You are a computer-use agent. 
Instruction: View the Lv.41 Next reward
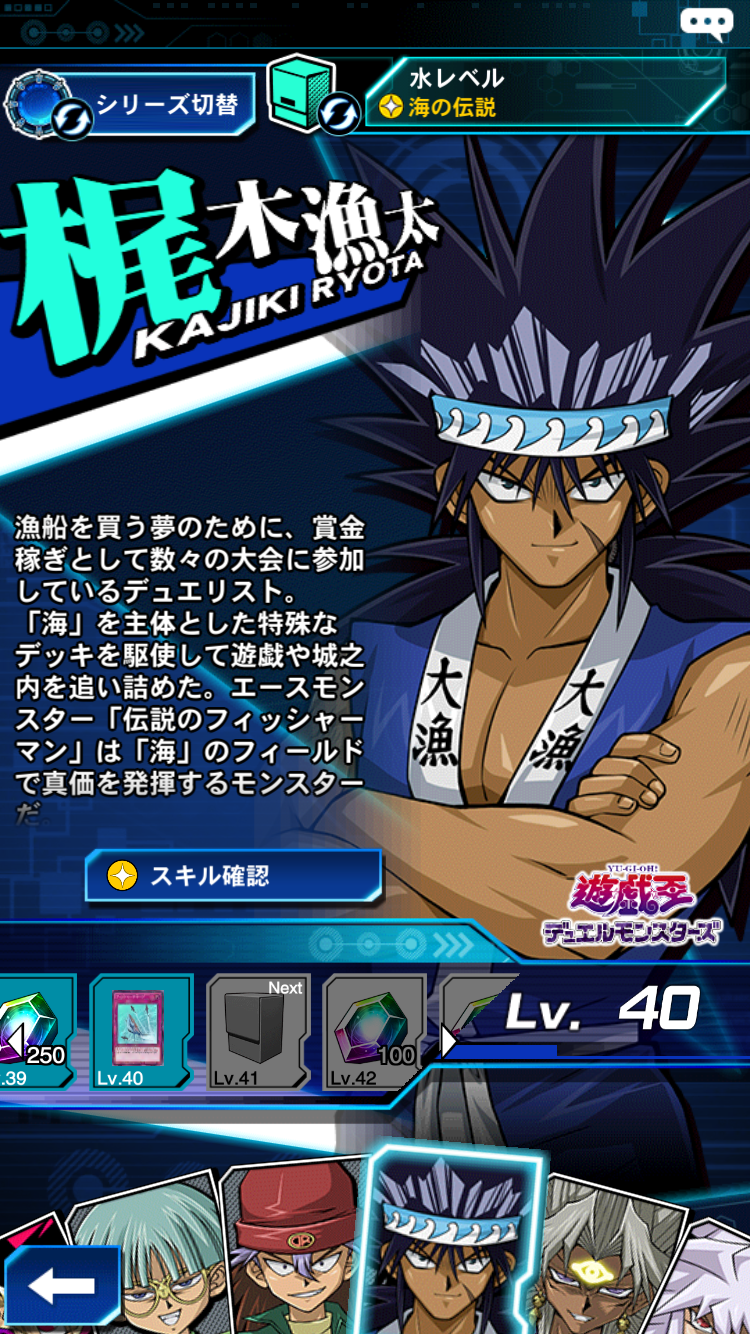click(258, 1030)
